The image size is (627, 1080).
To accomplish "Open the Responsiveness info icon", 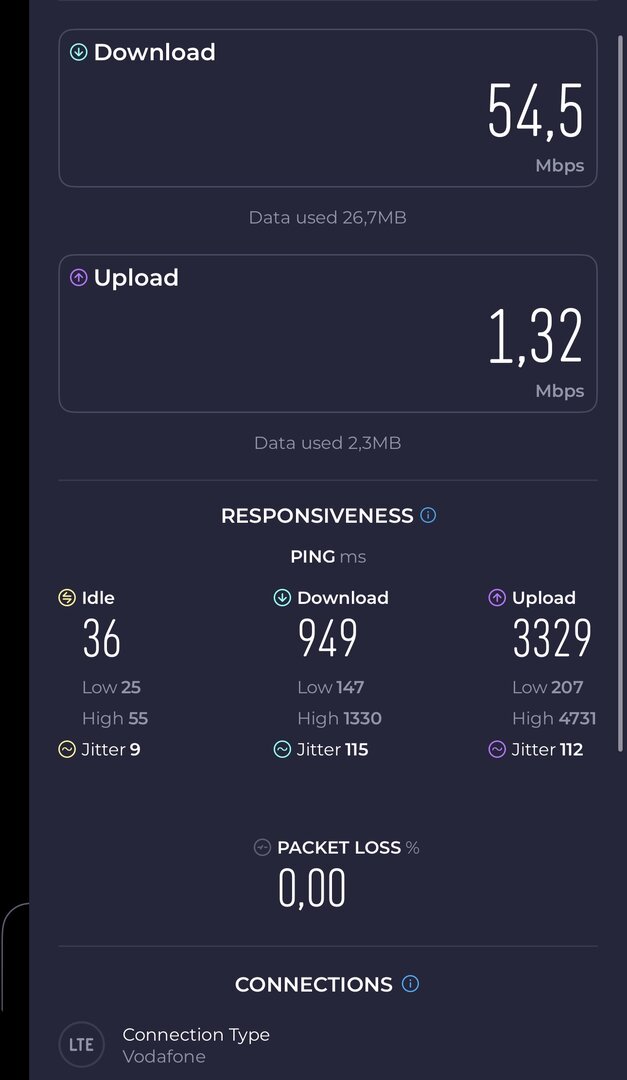I will (429, 516).
